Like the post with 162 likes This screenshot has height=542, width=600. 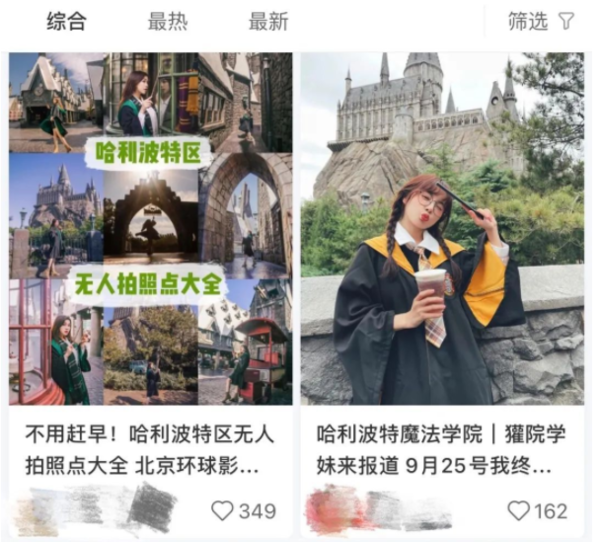518,511
